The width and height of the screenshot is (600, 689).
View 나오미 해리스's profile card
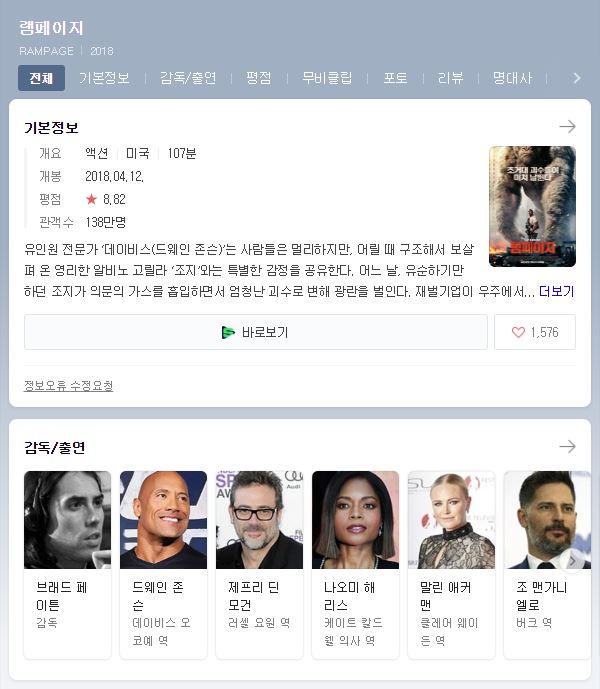coord(355,564)
